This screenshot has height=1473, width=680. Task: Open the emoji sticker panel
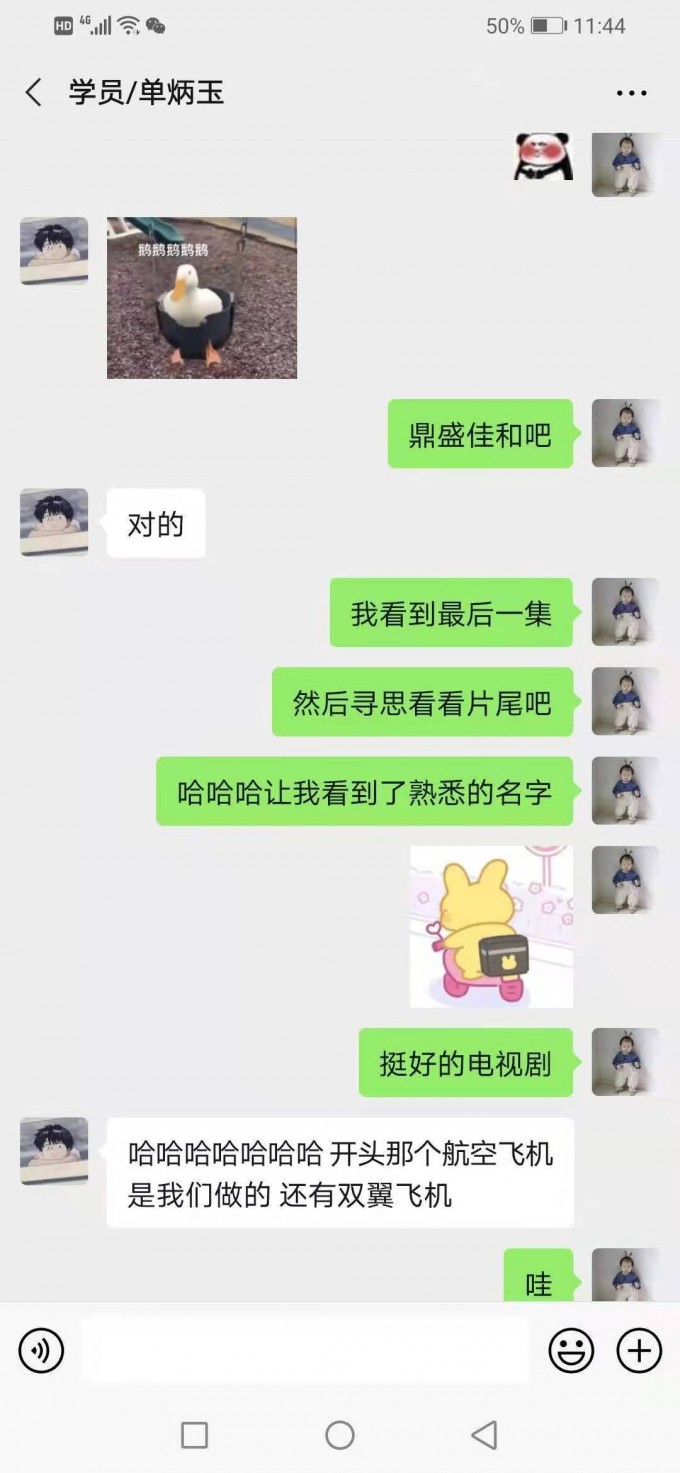572,1351
